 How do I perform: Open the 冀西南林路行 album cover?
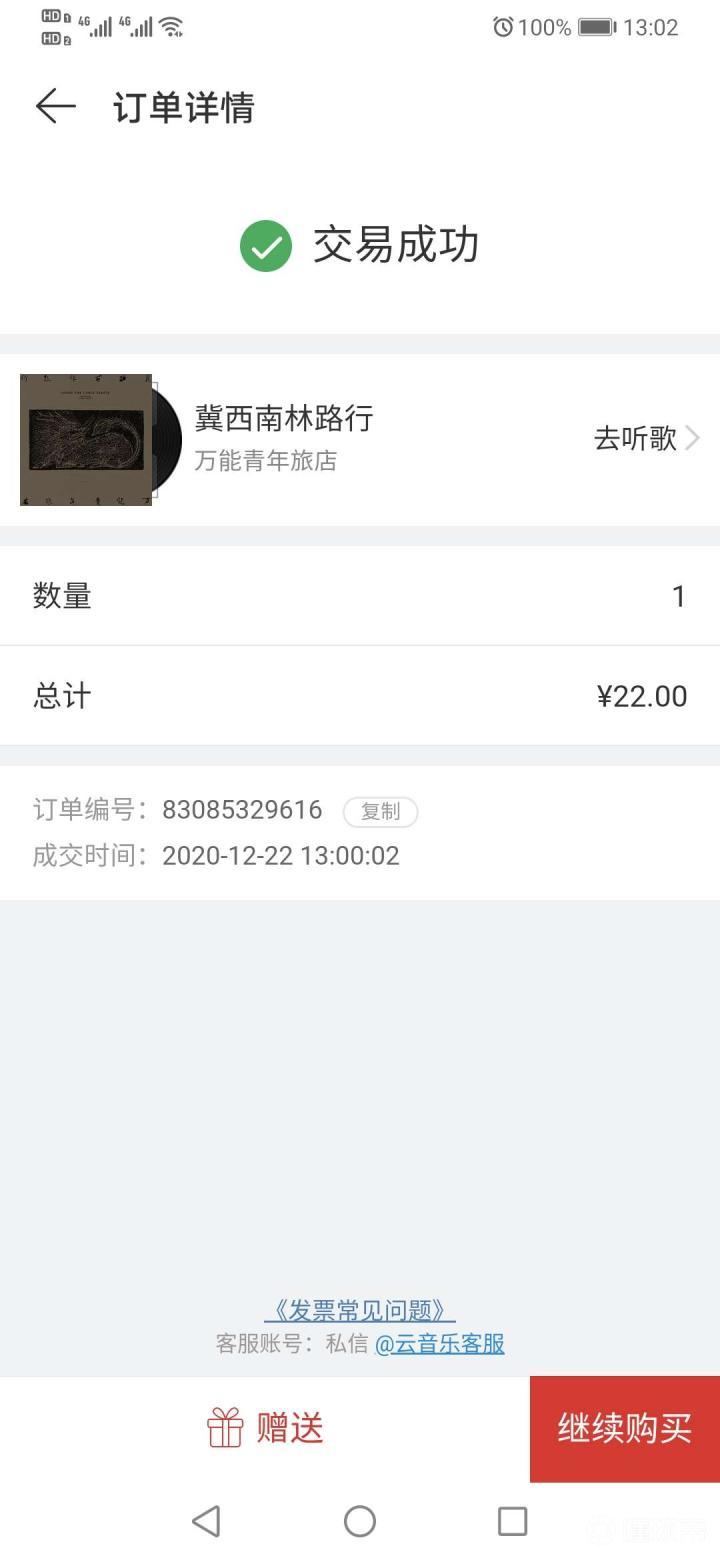[x=88, y=440]
